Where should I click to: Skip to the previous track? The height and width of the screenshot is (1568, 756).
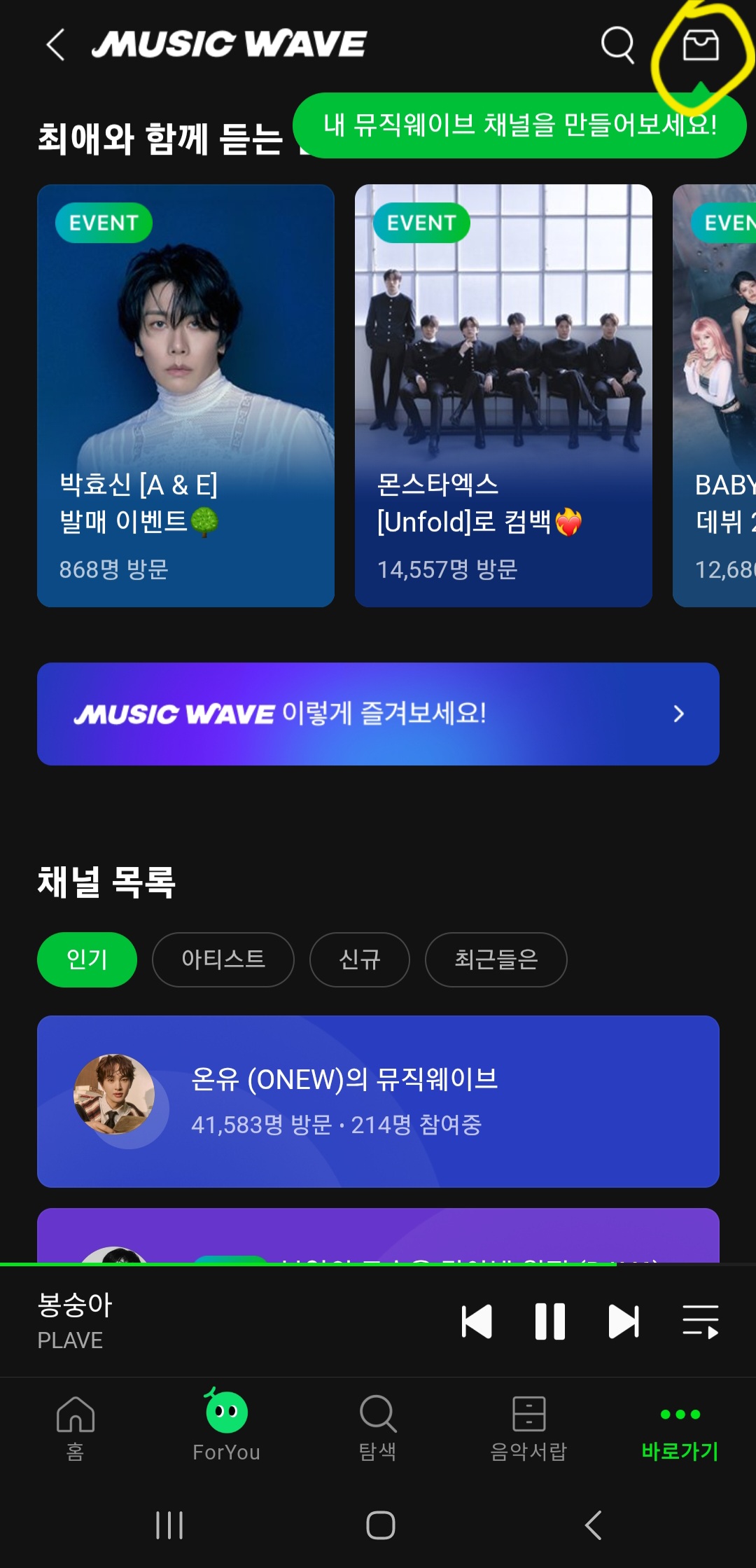(477, 1321)
